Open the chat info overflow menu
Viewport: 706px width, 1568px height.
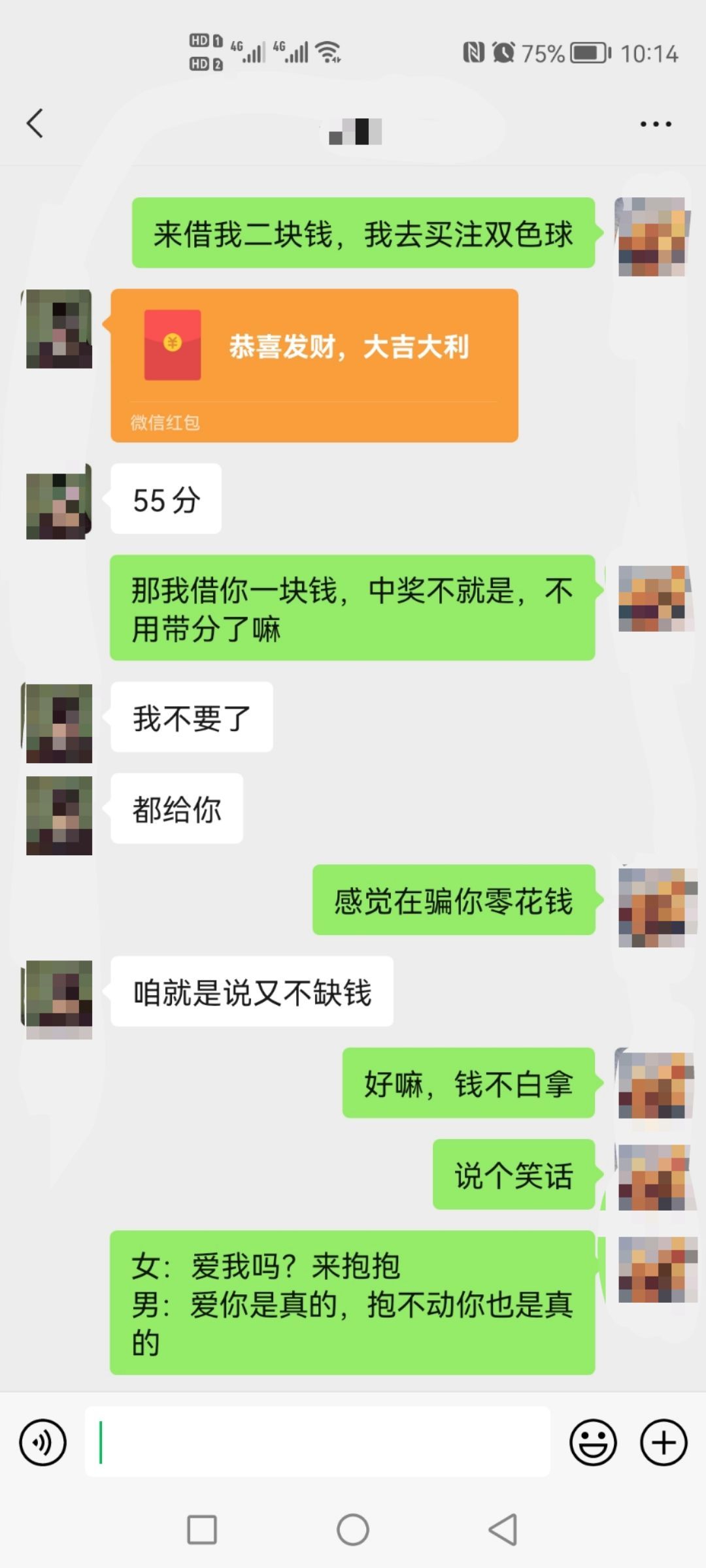coord(655,123)
